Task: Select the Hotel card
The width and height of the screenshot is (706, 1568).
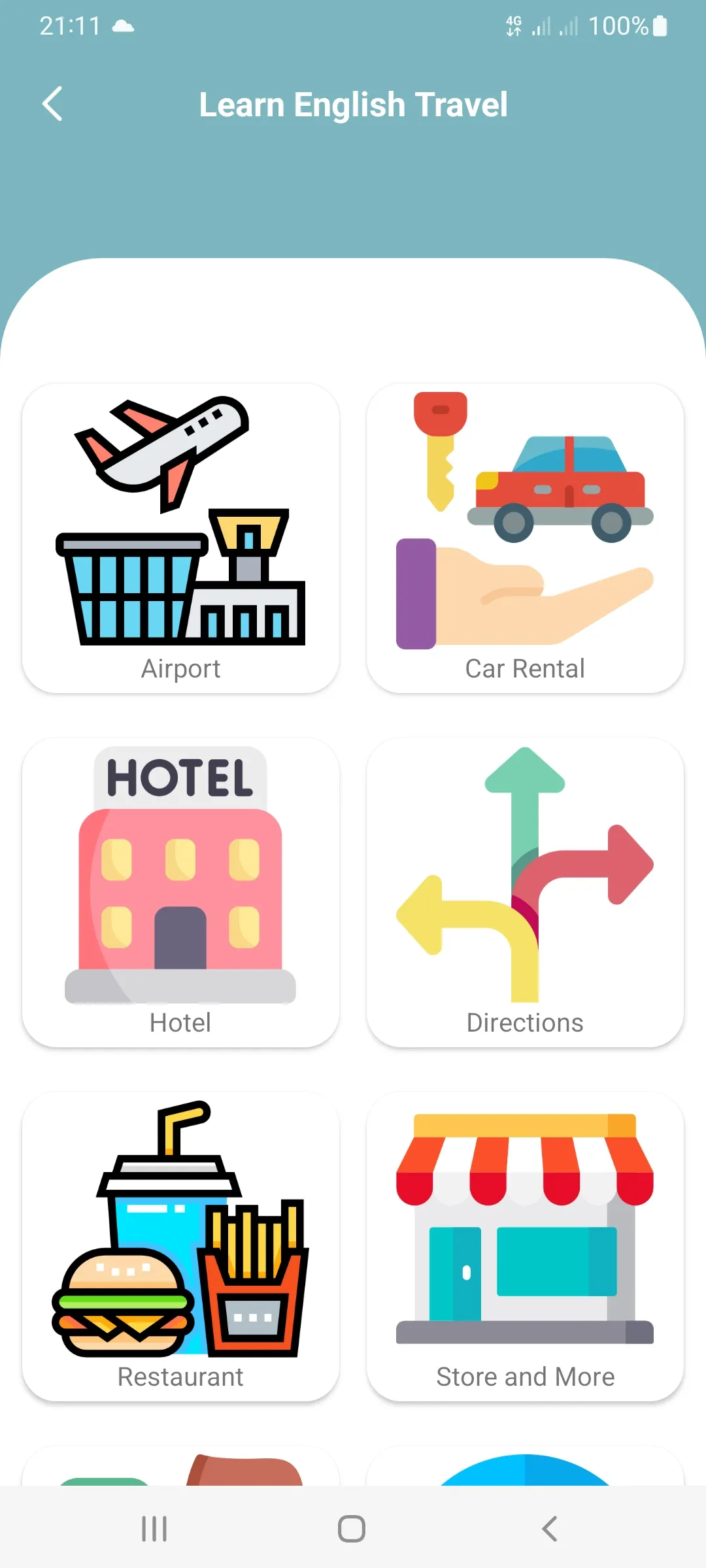Action: [x=181, y=892]
